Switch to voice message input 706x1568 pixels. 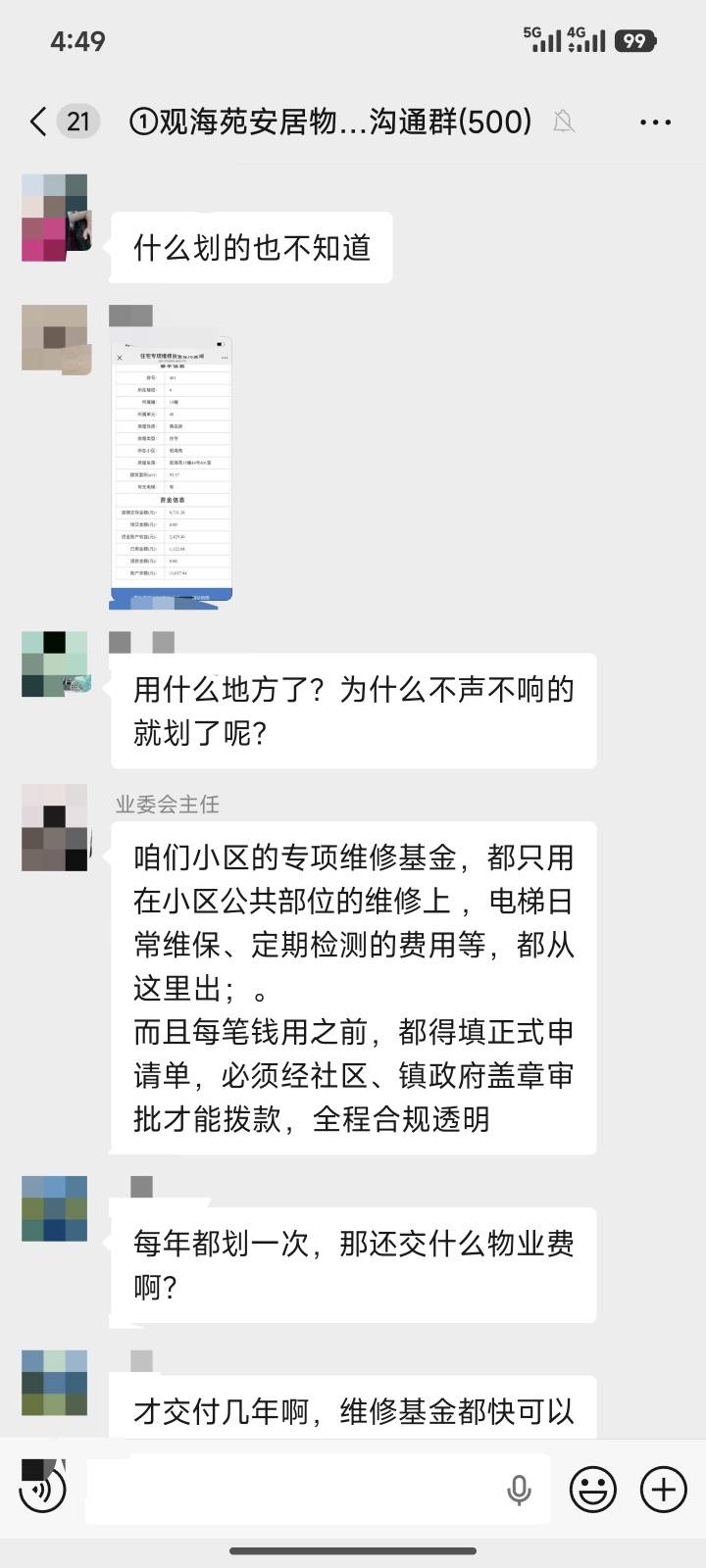click(42, 1490)
